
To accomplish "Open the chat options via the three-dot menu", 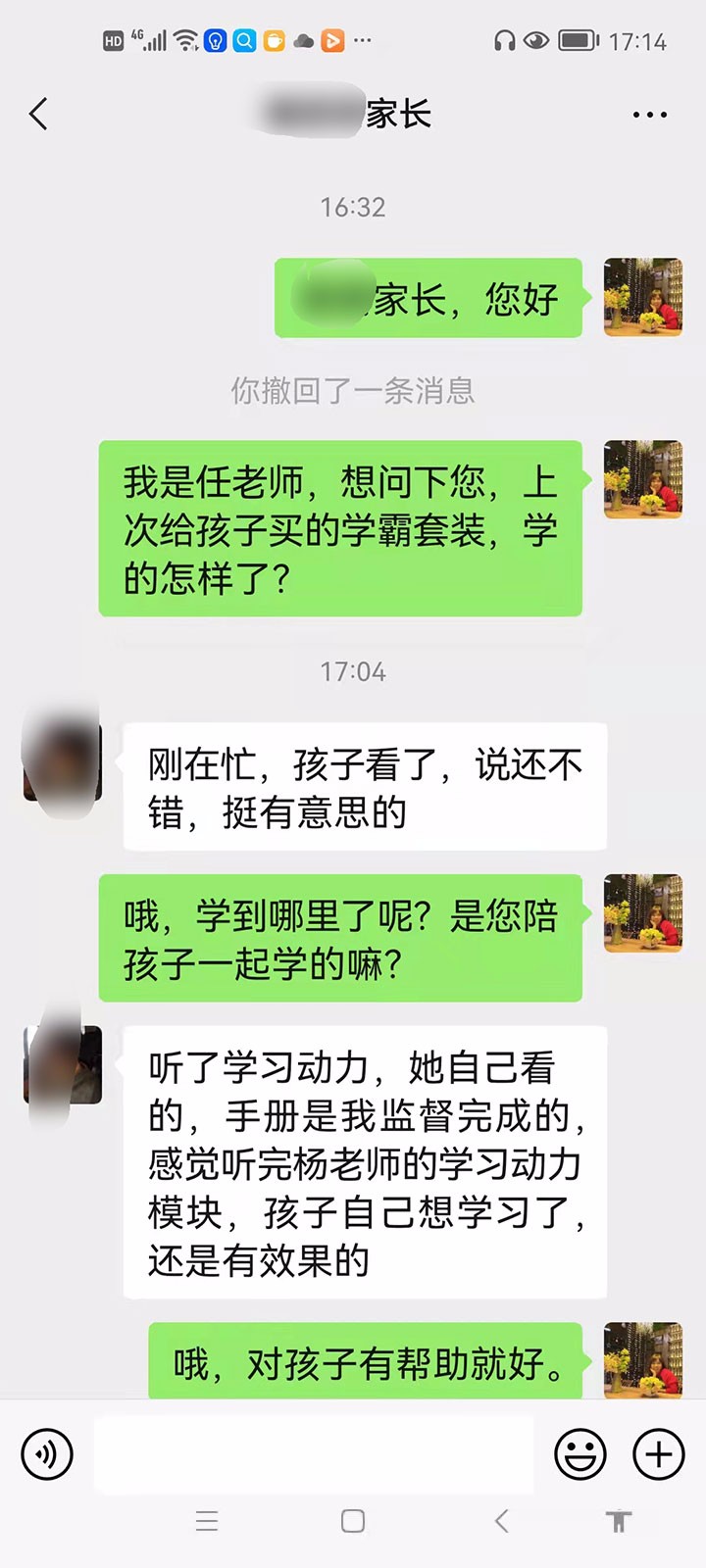I will click(x=648, y=114).
